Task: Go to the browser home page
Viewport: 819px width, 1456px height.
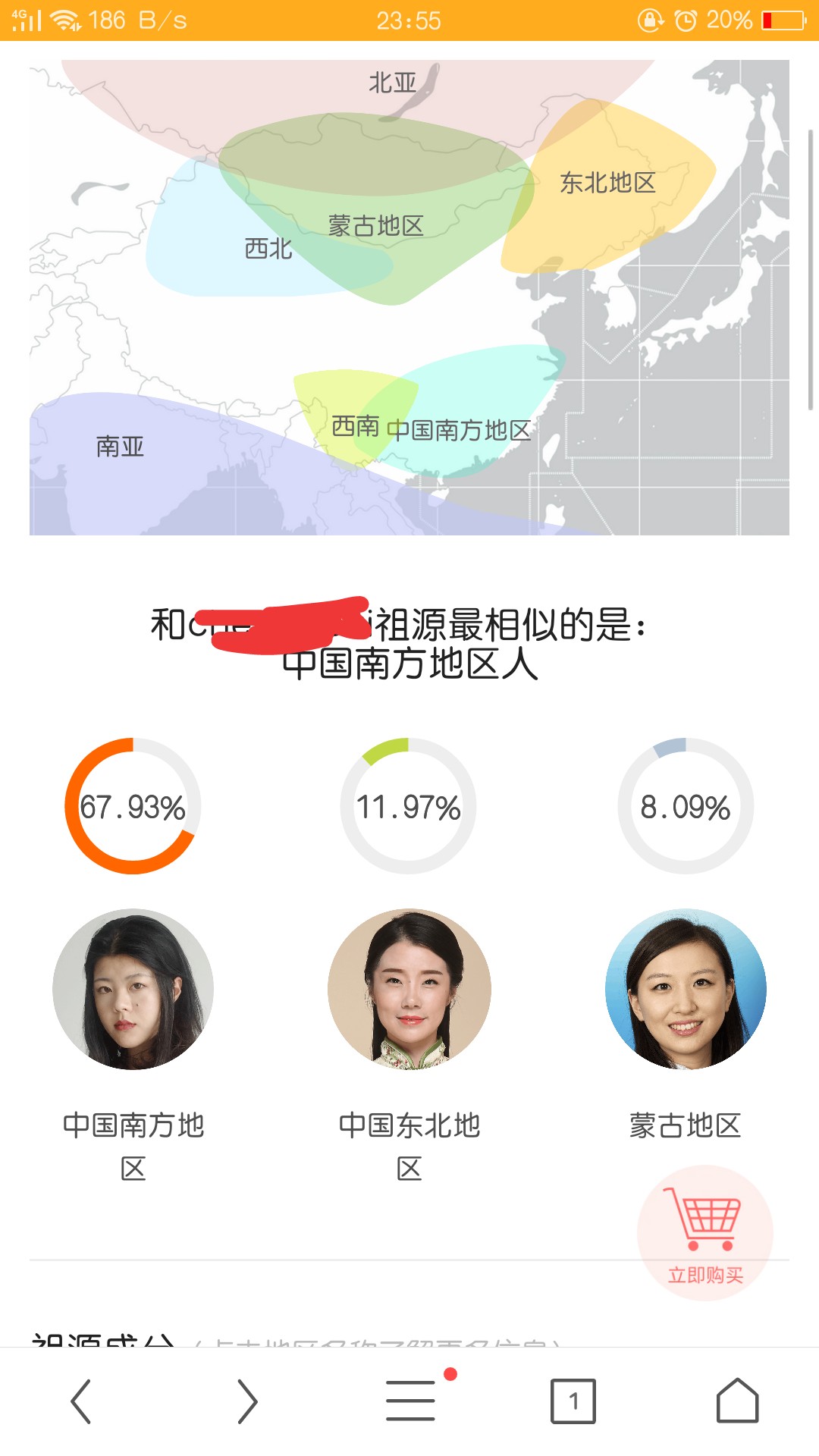Action: tap(737, 1400)
